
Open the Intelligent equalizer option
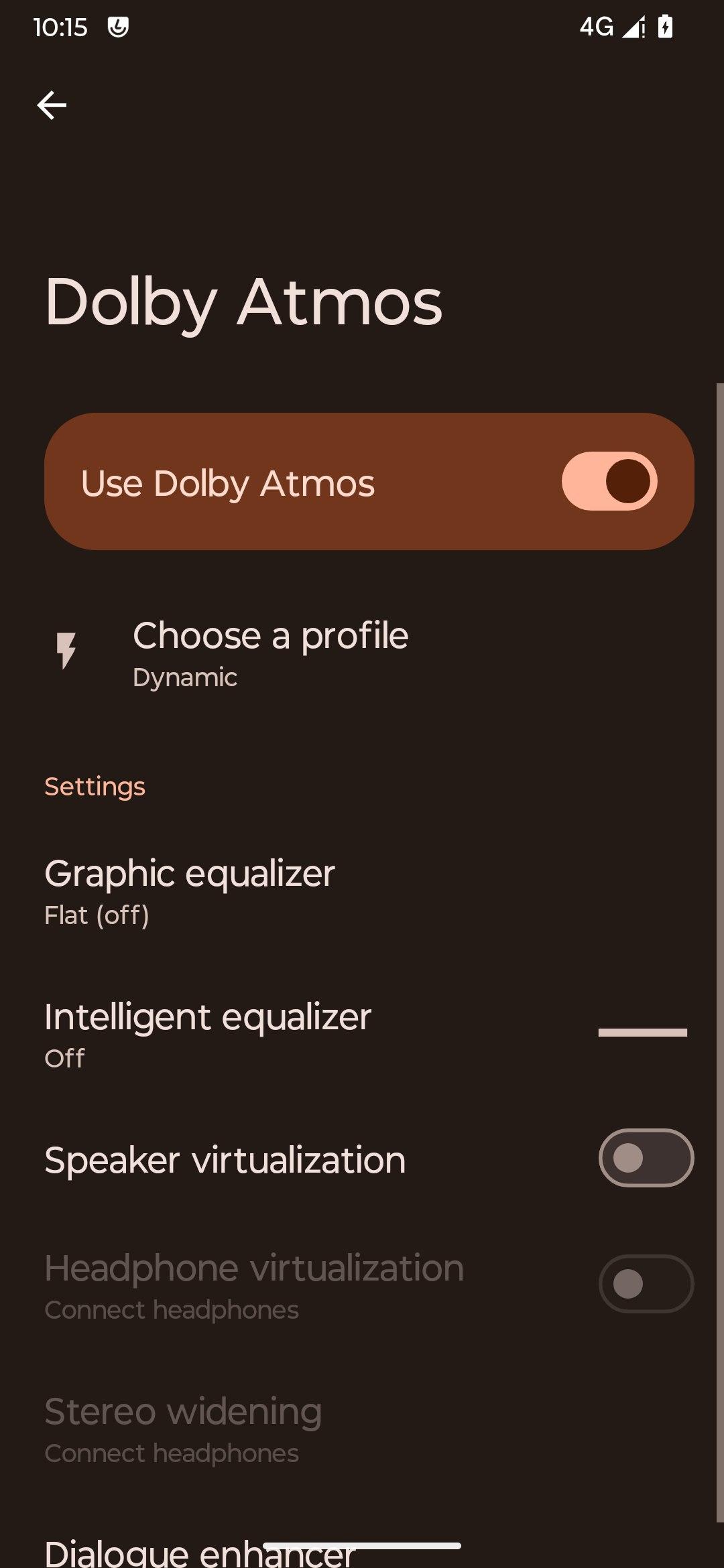[362, 1035]
